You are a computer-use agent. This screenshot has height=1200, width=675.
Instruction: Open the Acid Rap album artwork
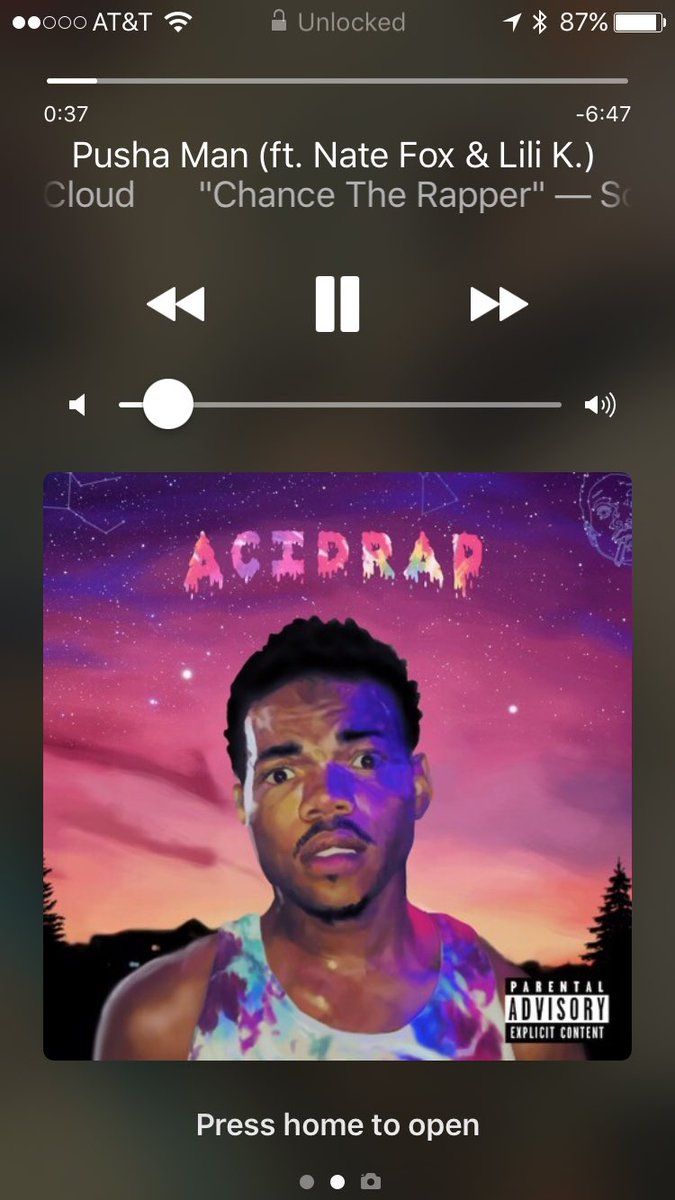click(337, 766)
